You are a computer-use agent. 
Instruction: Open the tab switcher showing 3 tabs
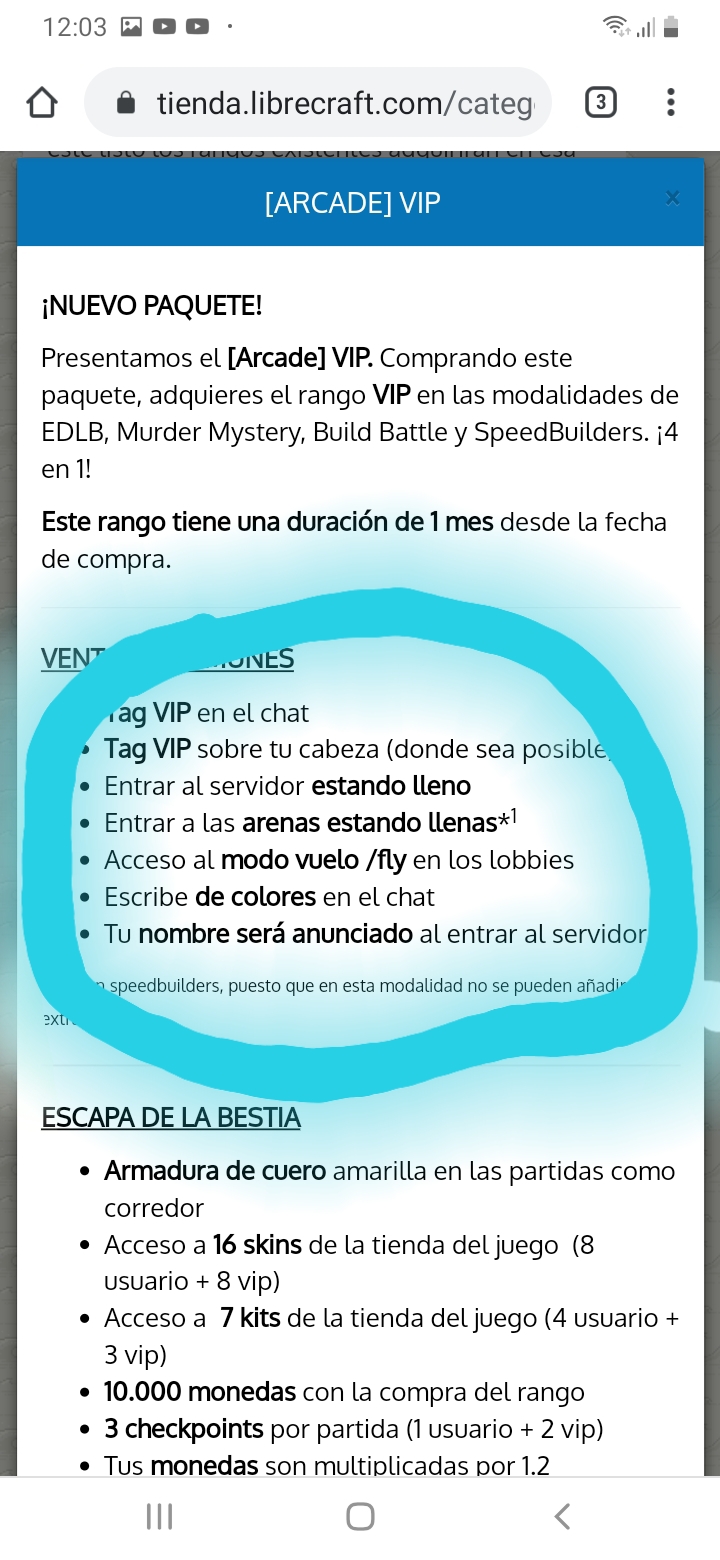point(600,102)
